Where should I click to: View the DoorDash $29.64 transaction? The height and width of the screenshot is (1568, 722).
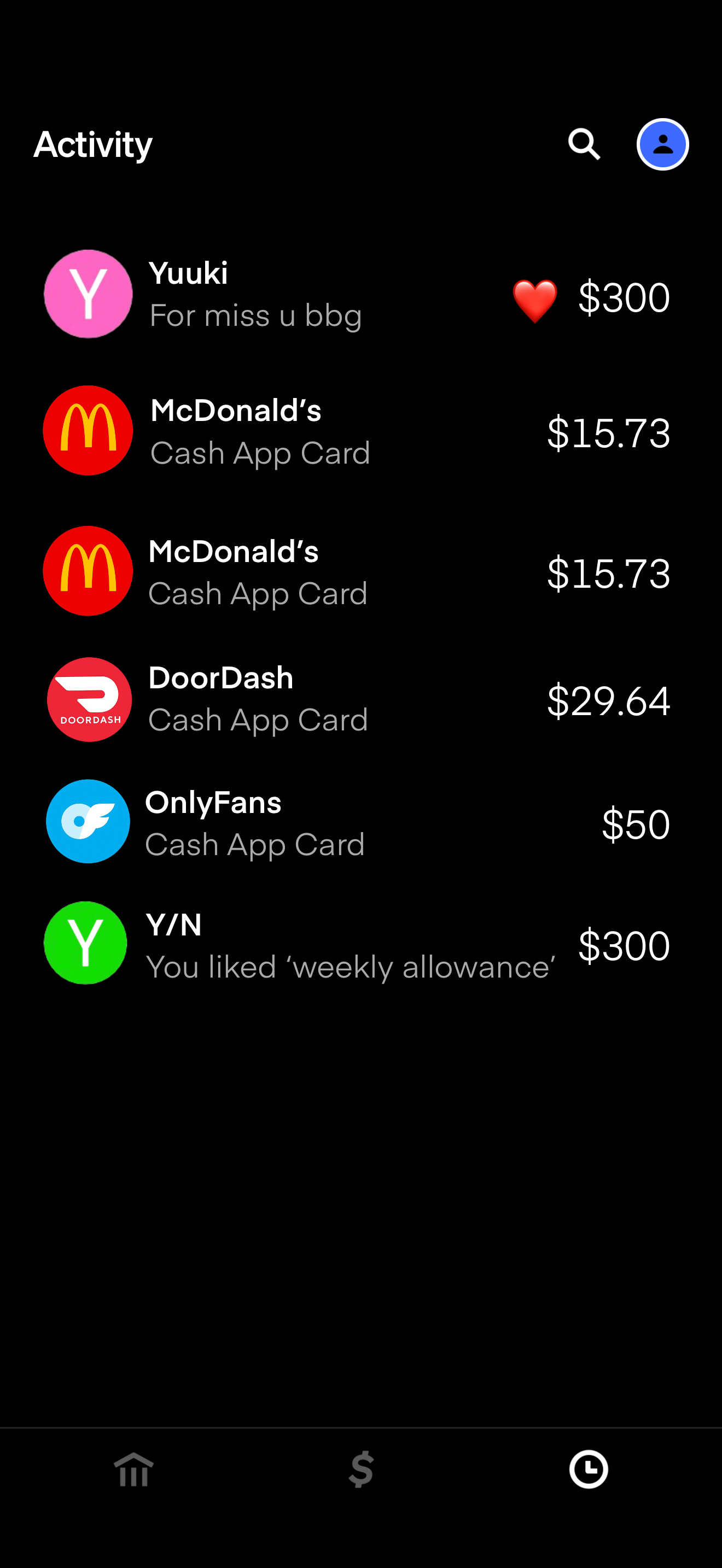(x=359, y=699)
